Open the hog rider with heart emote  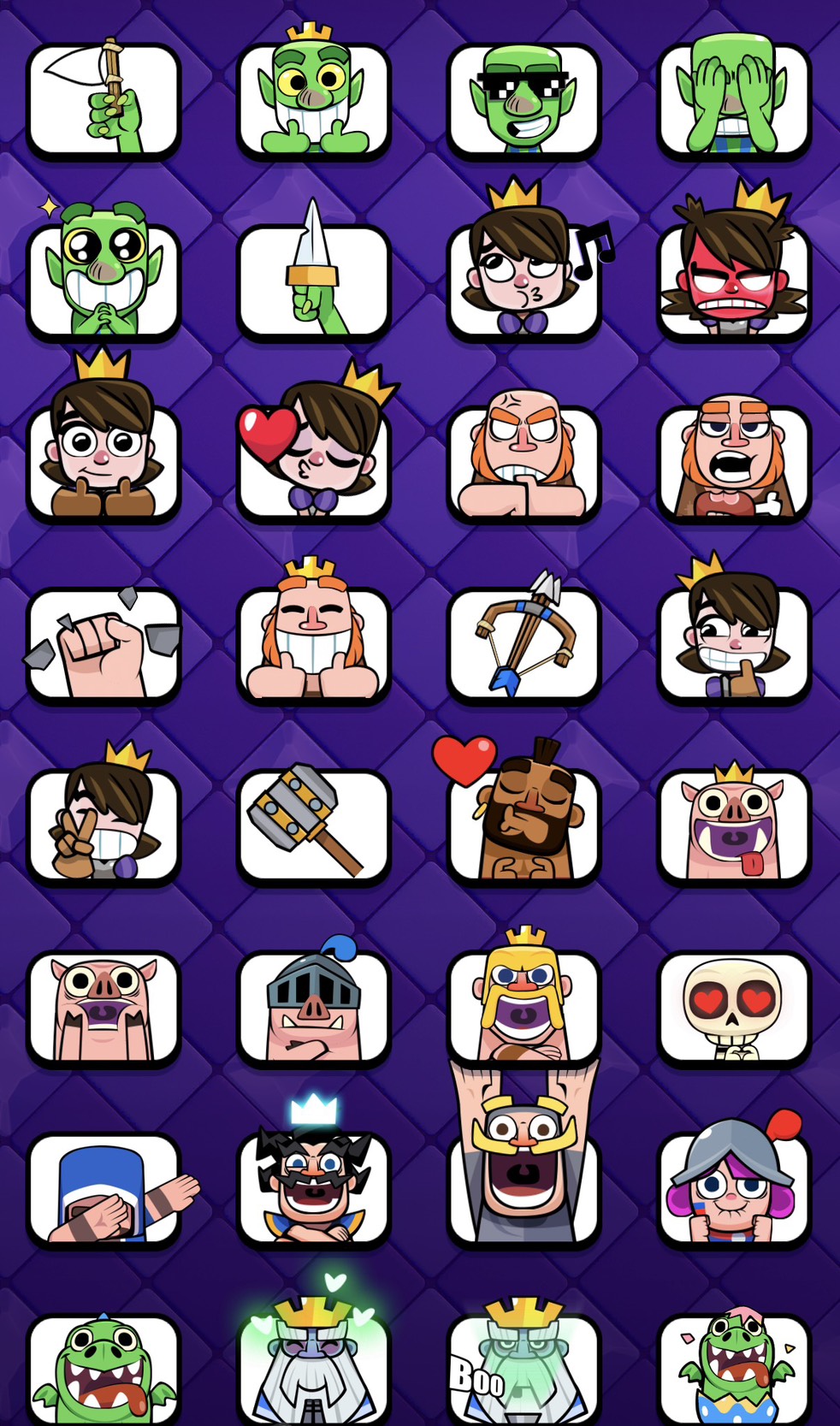click(524, 825)
